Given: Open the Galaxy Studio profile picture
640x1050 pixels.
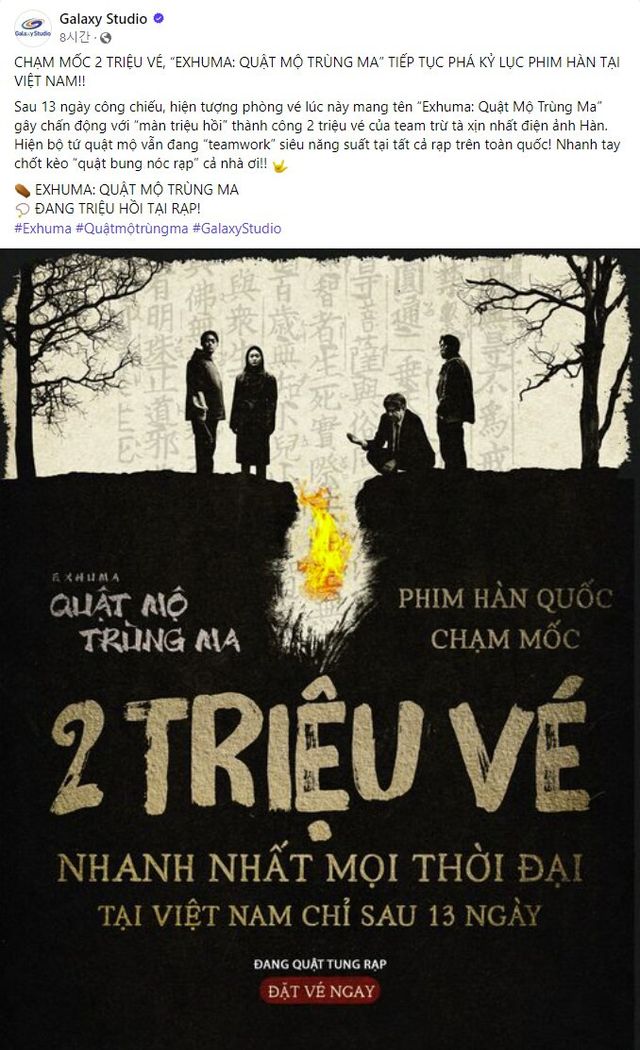Looking at the screenshot, I should coord(33,27).
